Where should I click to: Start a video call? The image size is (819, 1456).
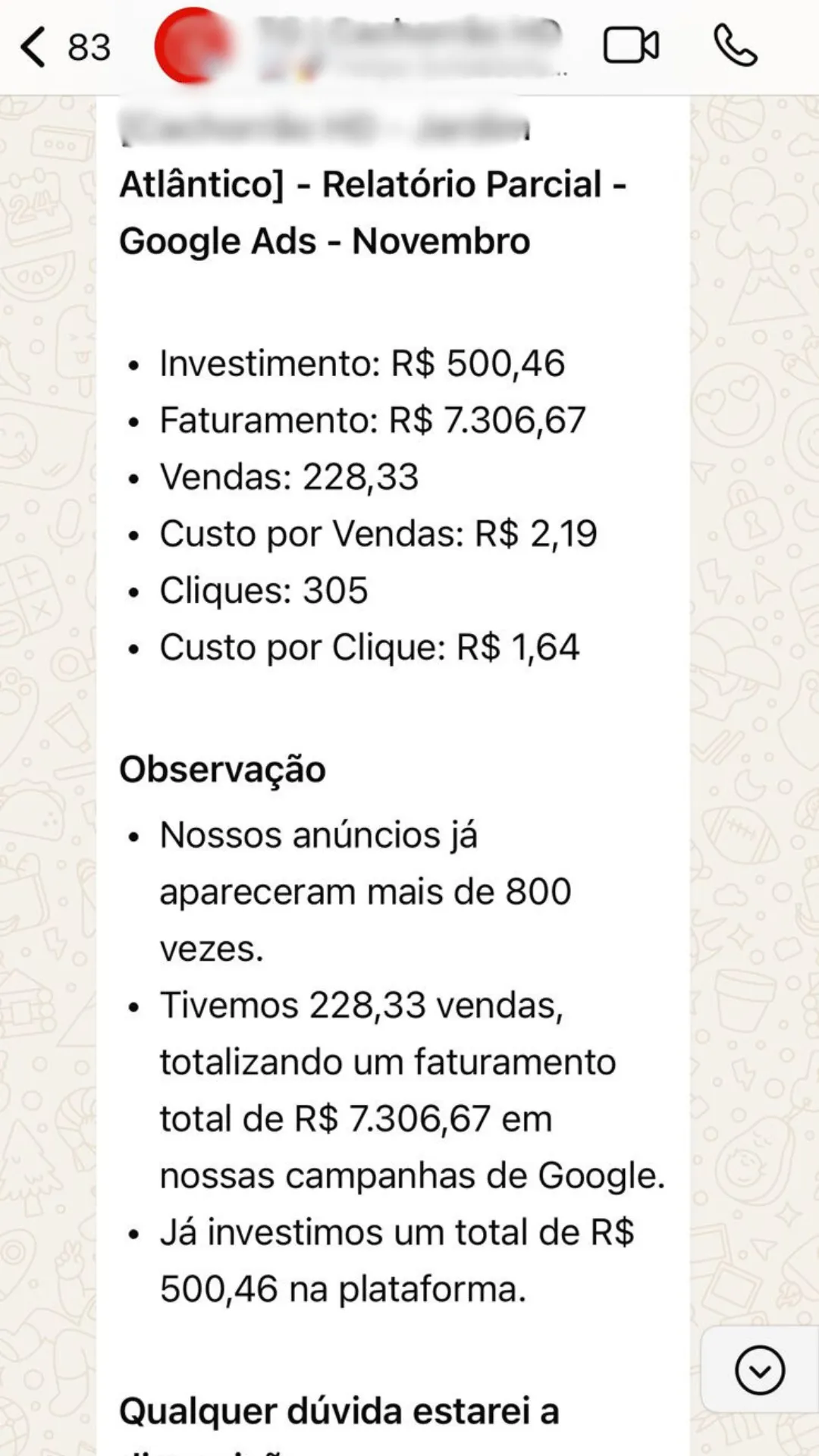click(631, 45)
